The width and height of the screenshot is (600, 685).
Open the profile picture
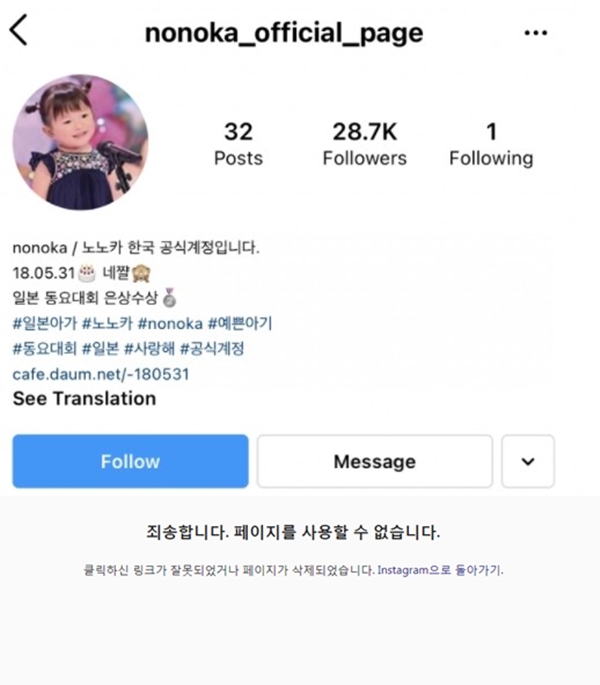pos(80,142)
